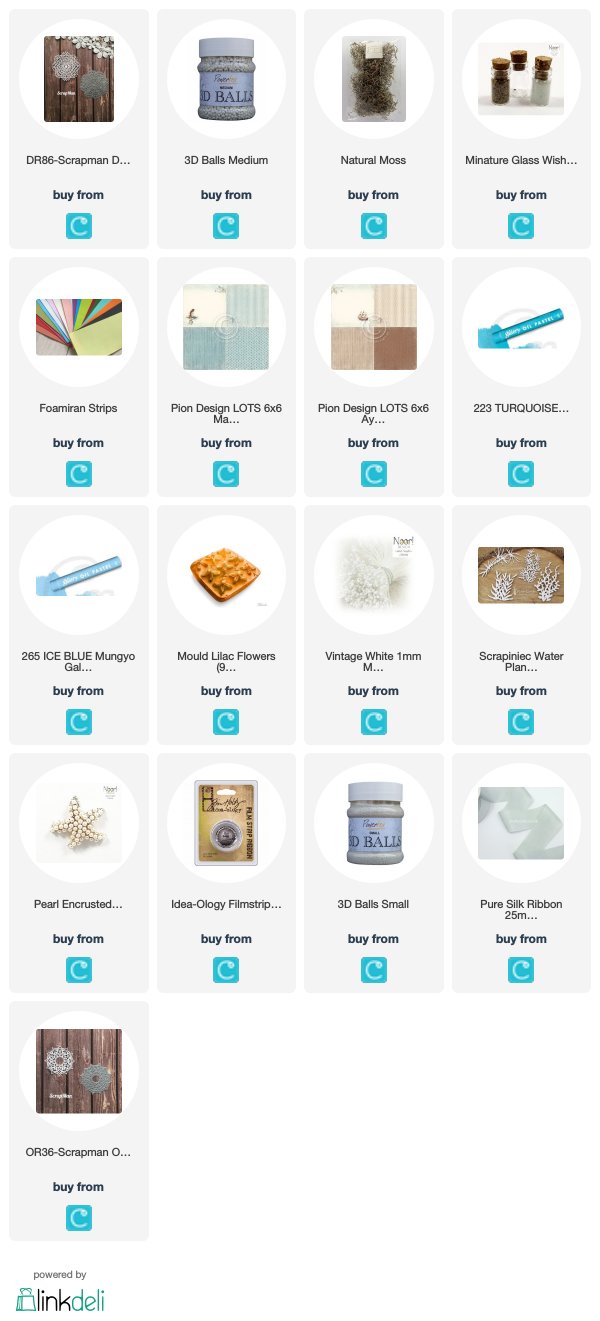Open the Scrapiniec Water Plan card
This screenshot has height=1321, width=600.
(x=521, y=625)
